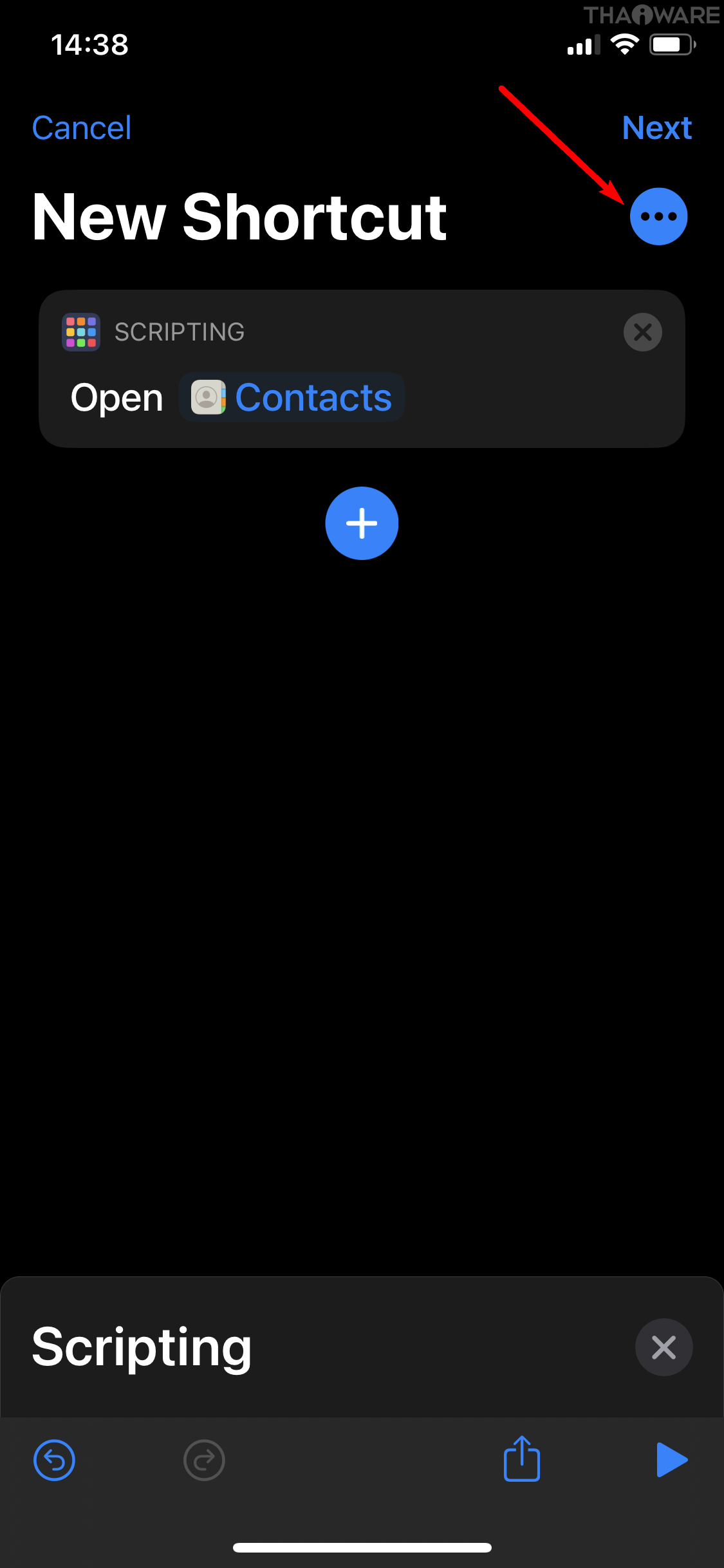Open the shortcut details ellipsis menu
This screenshot has width=724, height=1568.
(x=658, y=216)
